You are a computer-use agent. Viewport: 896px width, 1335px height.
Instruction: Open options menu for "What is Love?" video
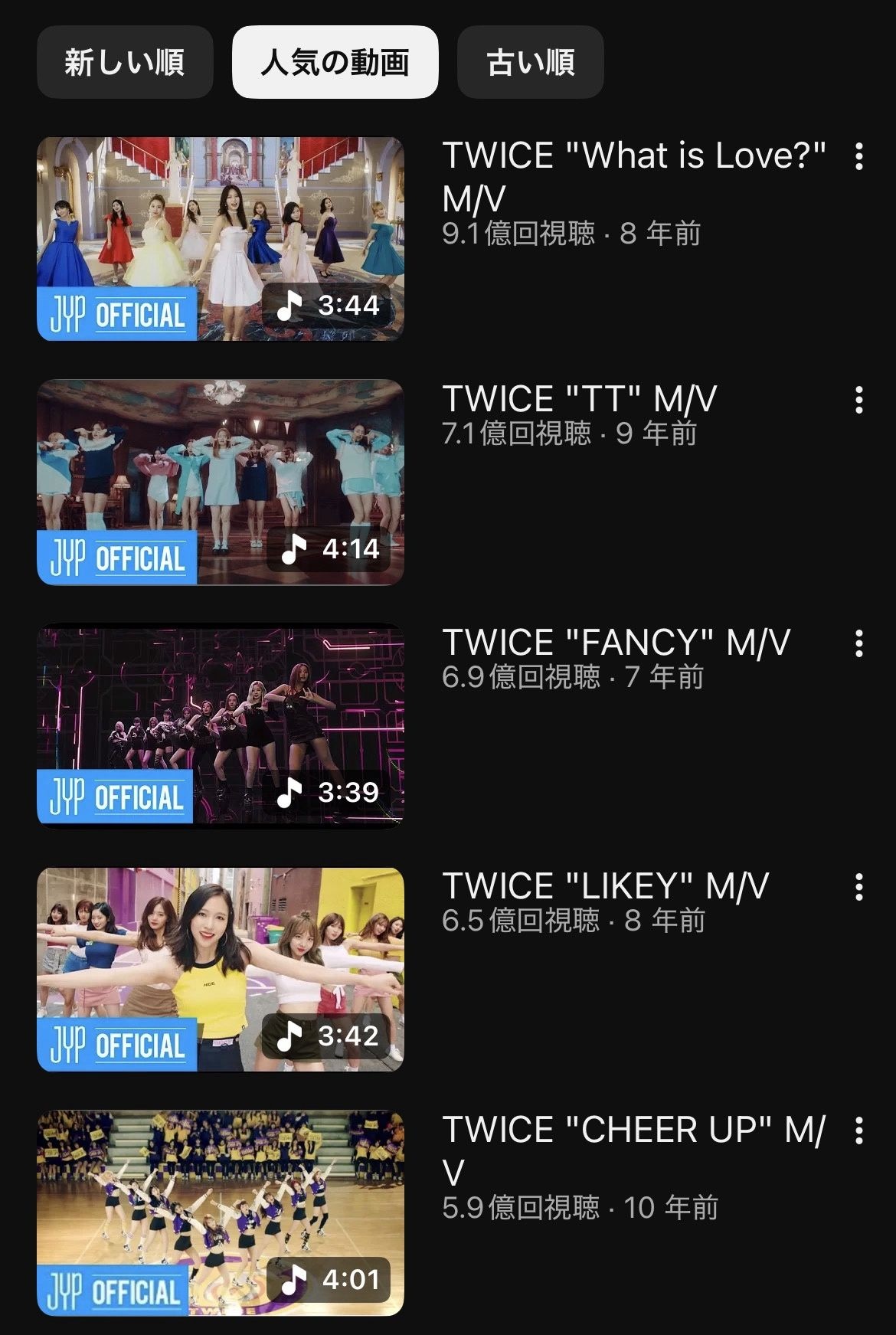[x=858, y=156]
